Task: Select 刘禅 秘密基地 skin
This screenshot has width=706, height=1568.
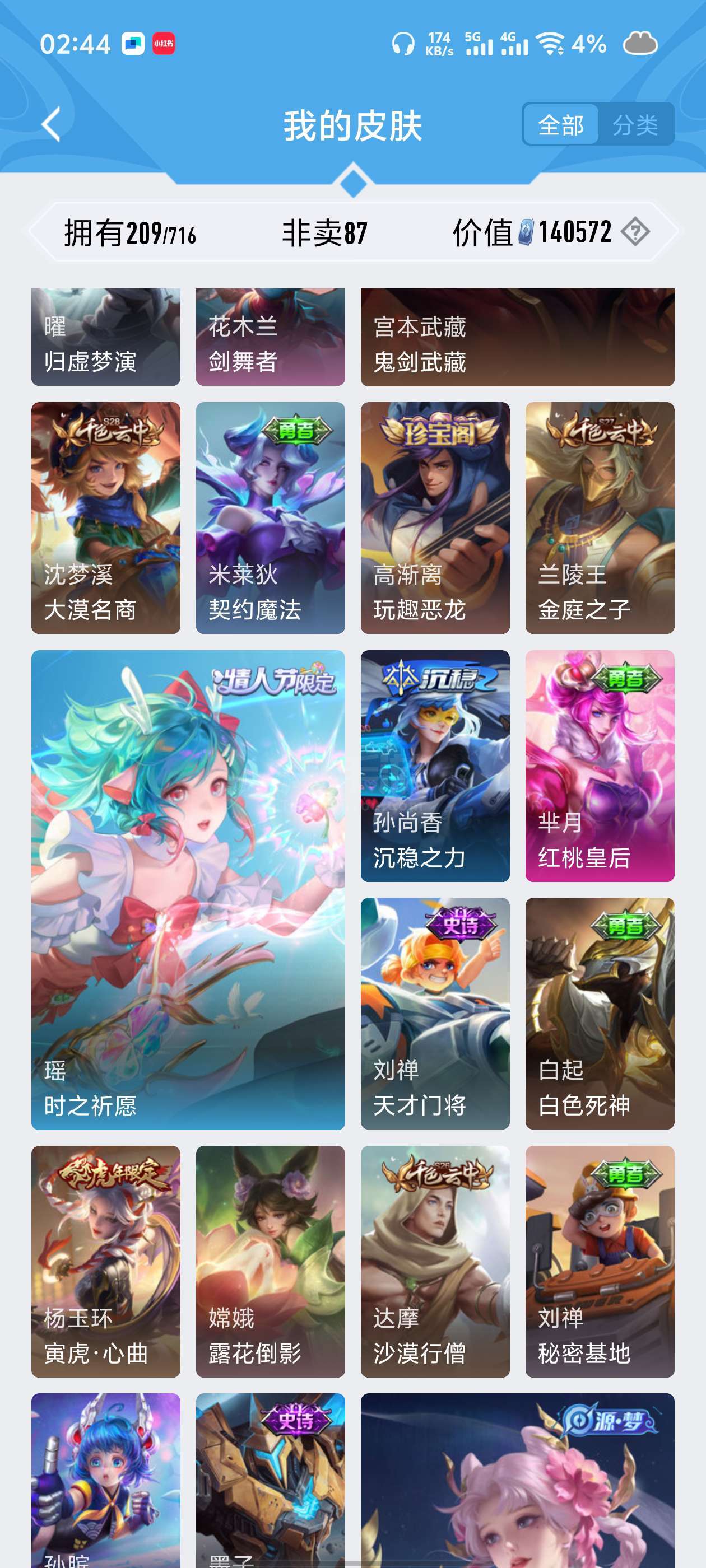Action: click(x=600, y=1261)
